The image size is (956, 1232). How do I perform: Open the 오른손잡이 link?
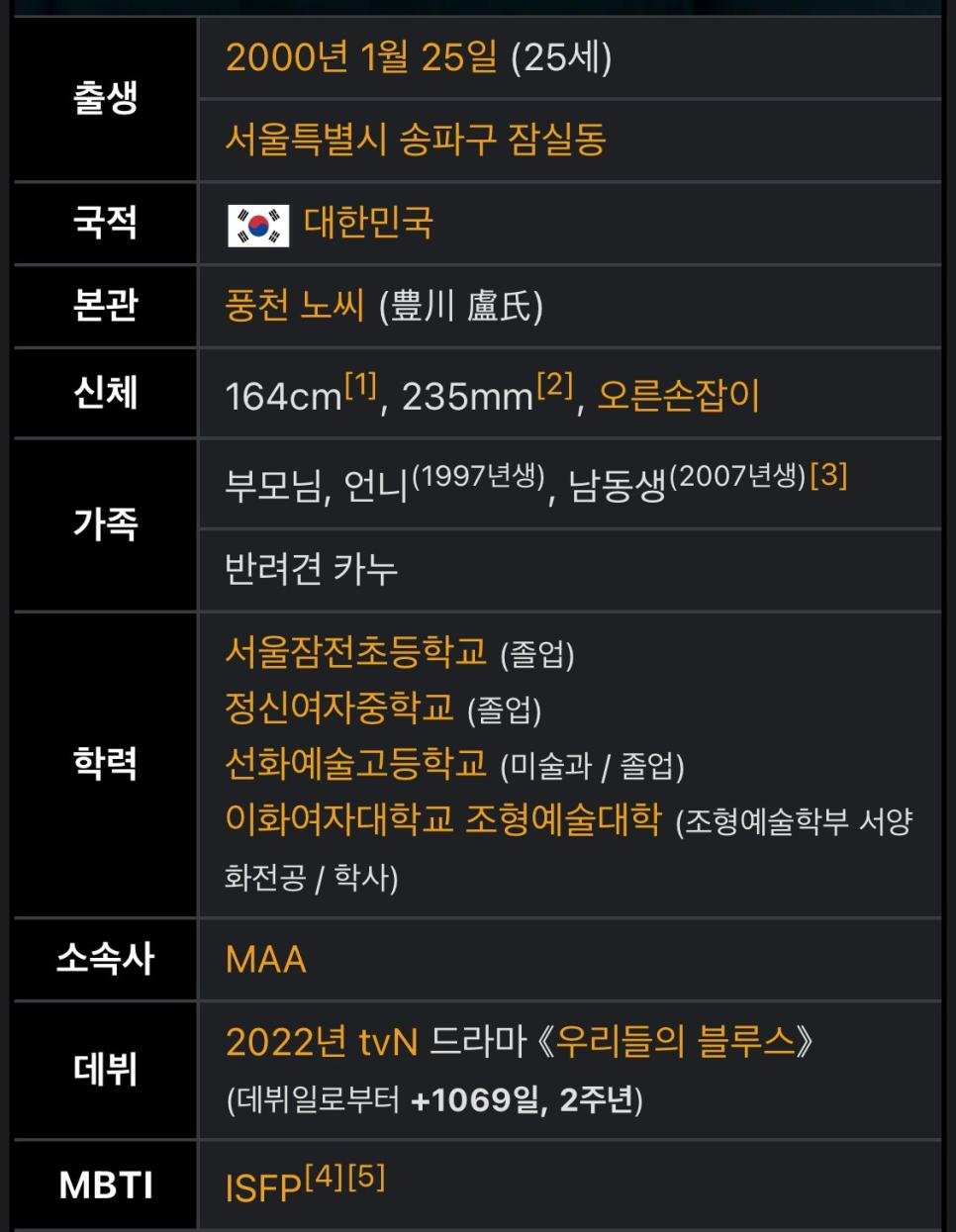[x=678, y=395]
